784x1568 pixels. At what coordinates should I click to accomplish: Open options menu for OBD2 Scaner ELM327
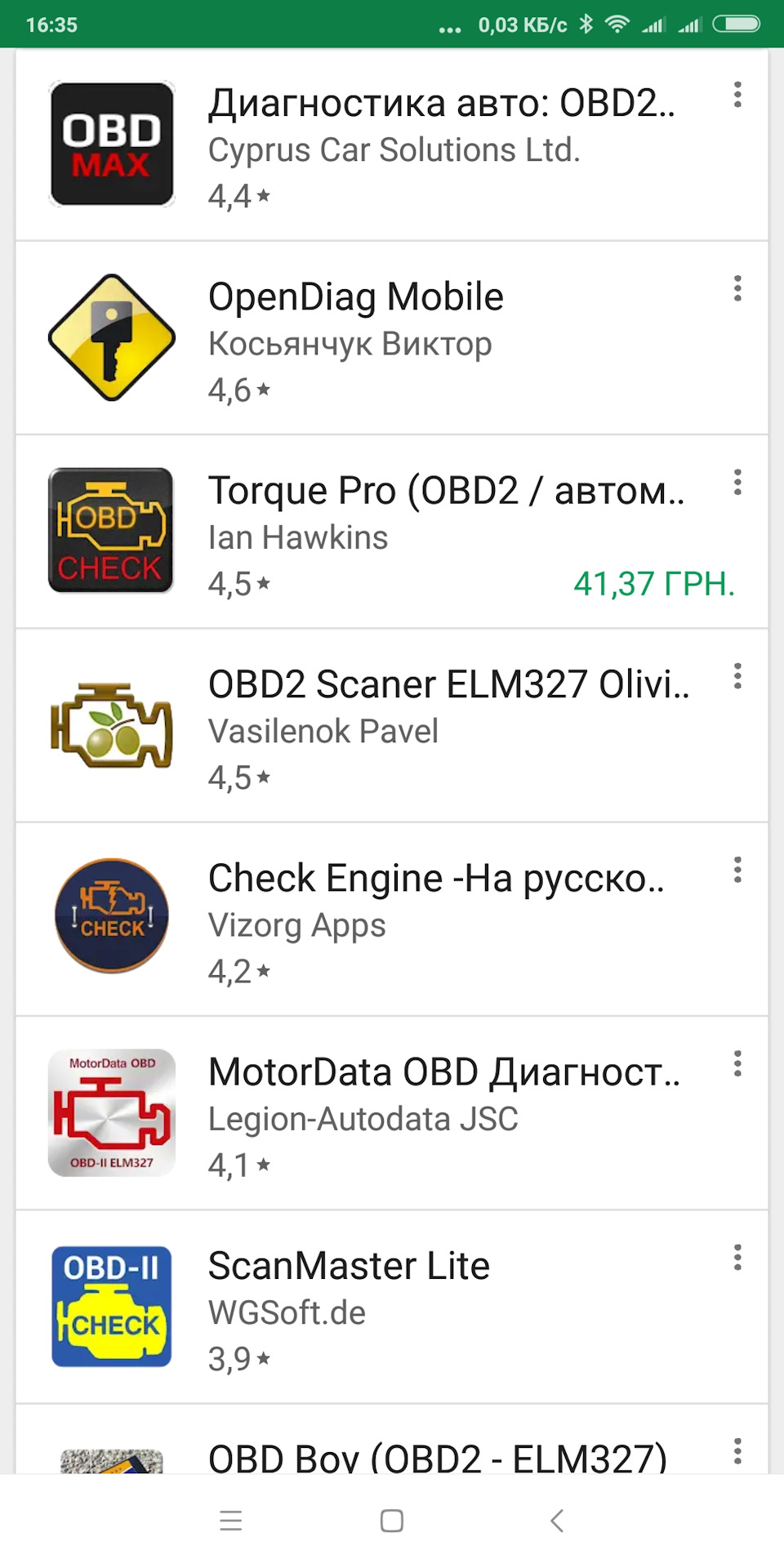coord(737,676)
